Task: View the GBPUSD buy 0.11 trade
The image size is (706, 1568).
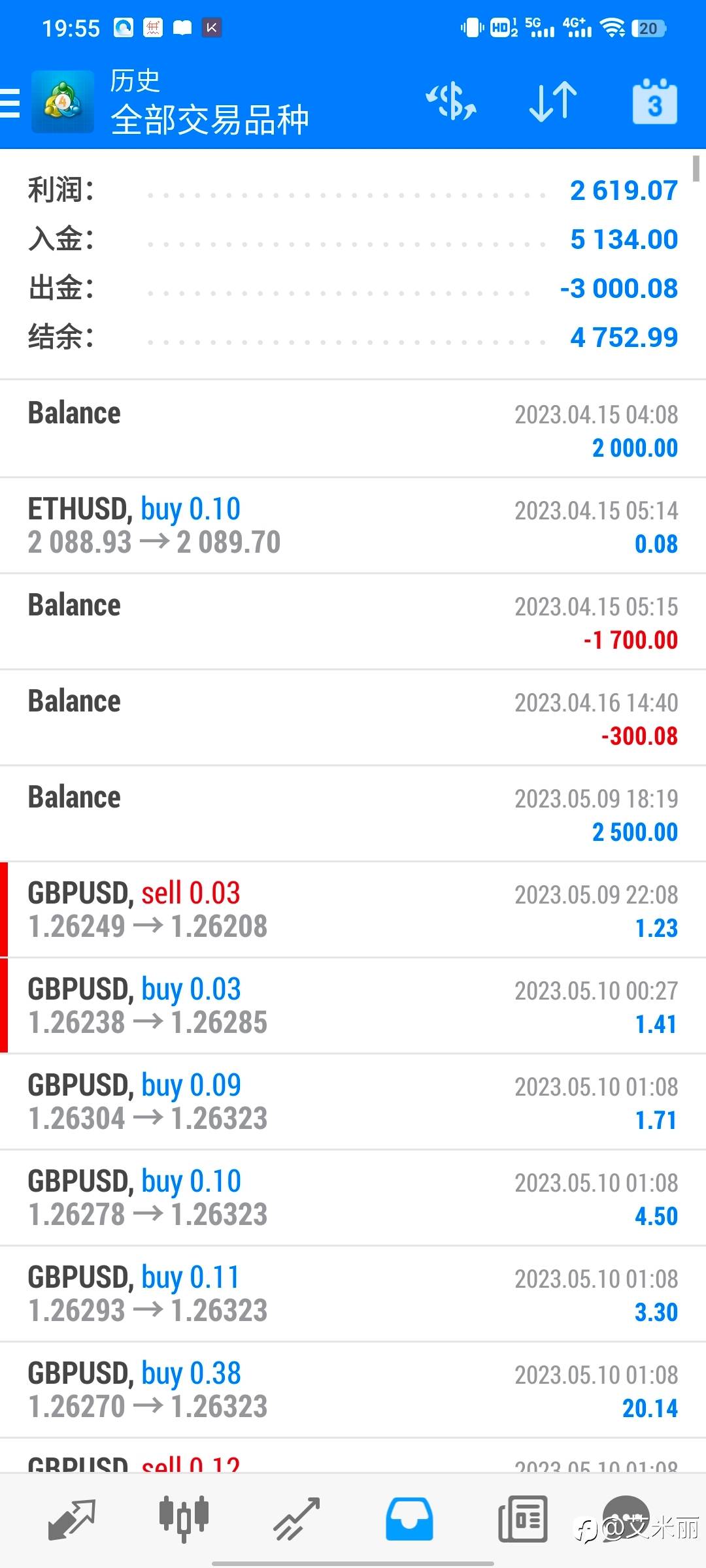Action: [x=353, y=1294]
